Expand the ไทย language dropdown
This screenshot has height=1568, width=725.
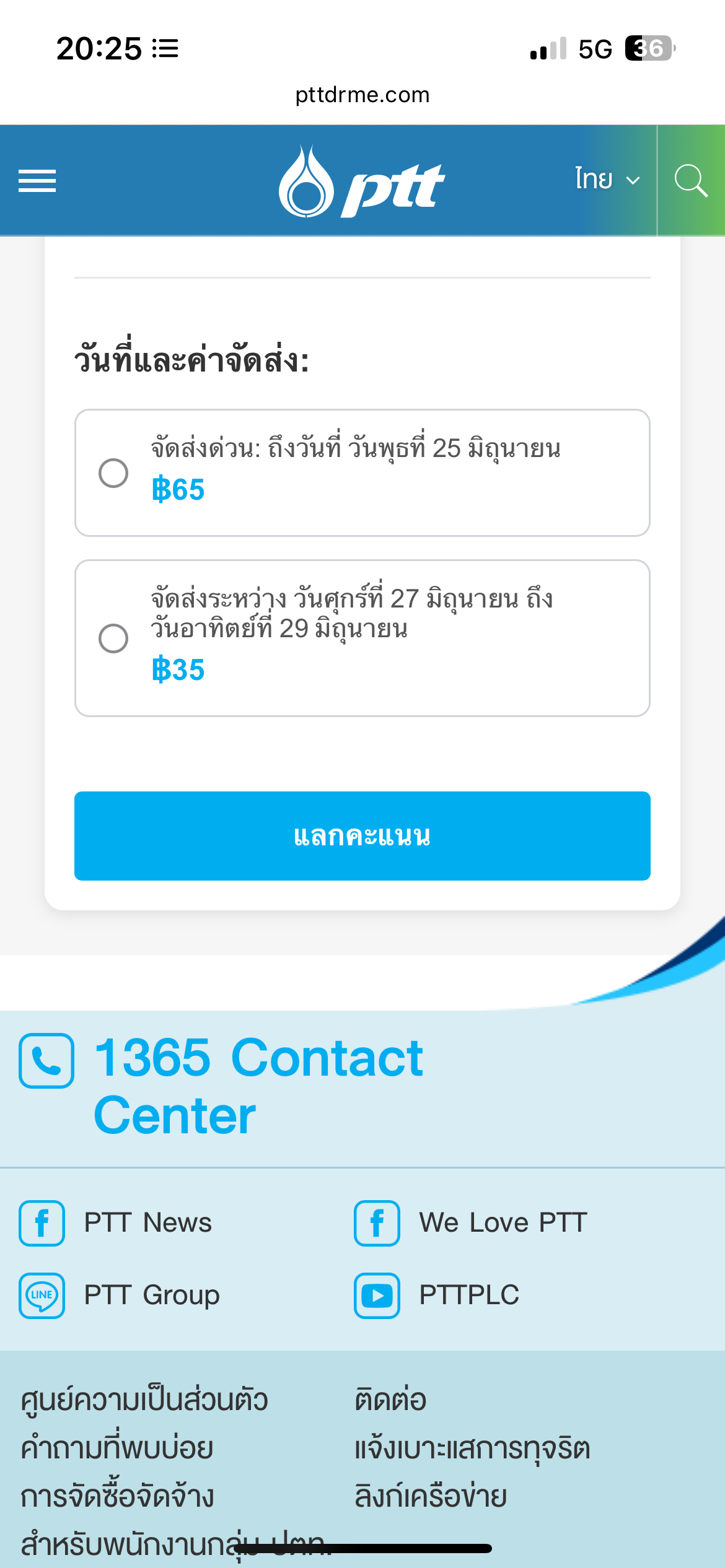pos(607,180)
